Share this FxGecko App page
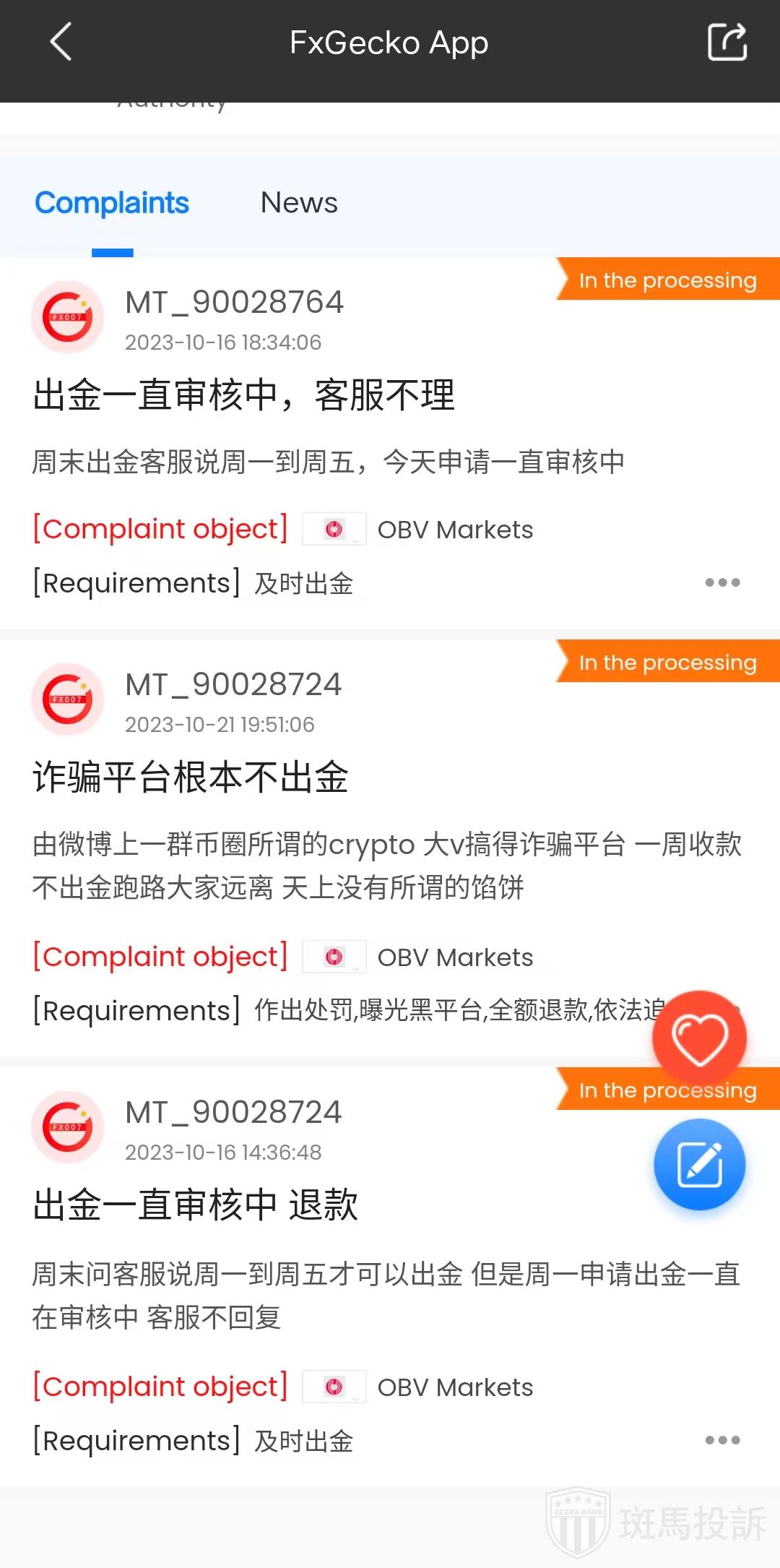Viewport: 780px width, 1568px height. click(727, 42)
